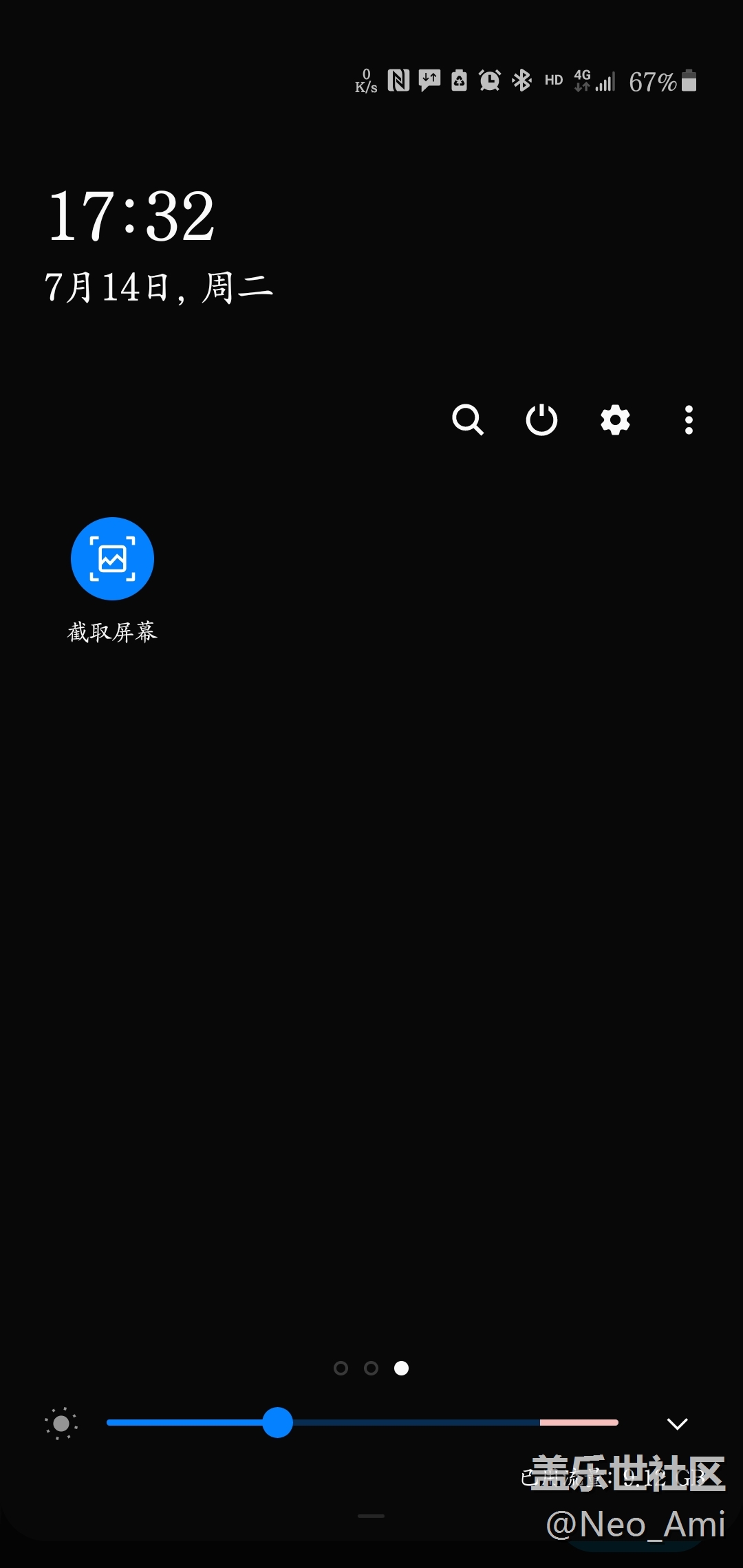Expand the brightness options chevron
This screenshot has width=743, height=1568.
tap(678, 1424)
